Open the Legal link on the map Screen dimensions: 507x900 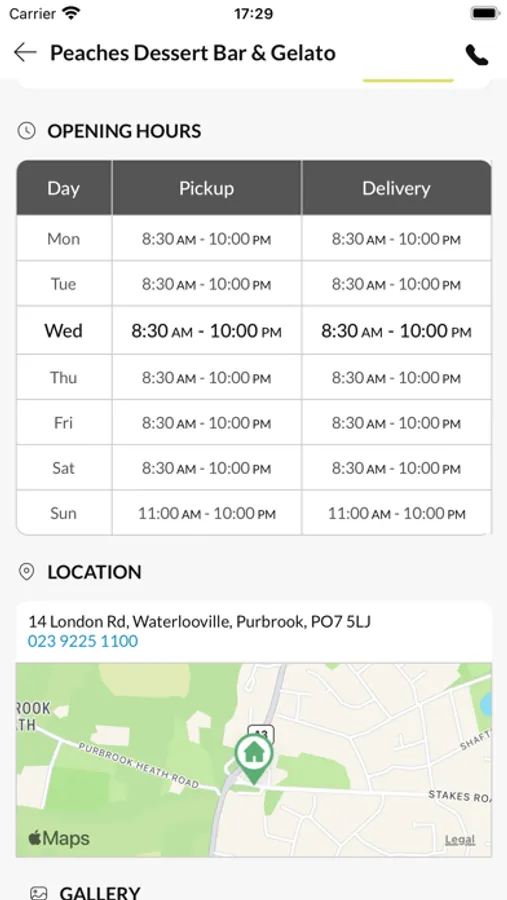tap(460, 839)
